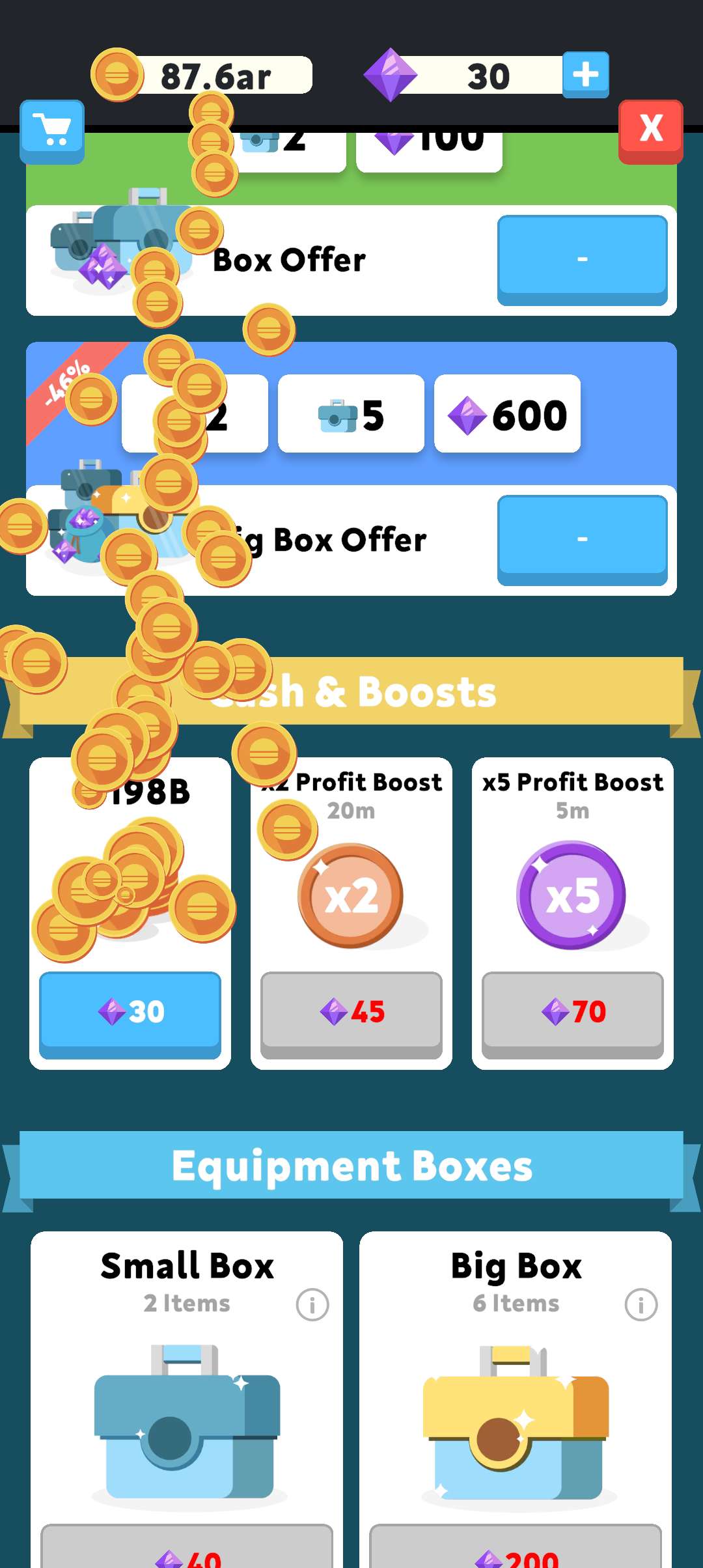
Task: View Small Box info details
Action: pyautogui.click(x=312, y=1305)
